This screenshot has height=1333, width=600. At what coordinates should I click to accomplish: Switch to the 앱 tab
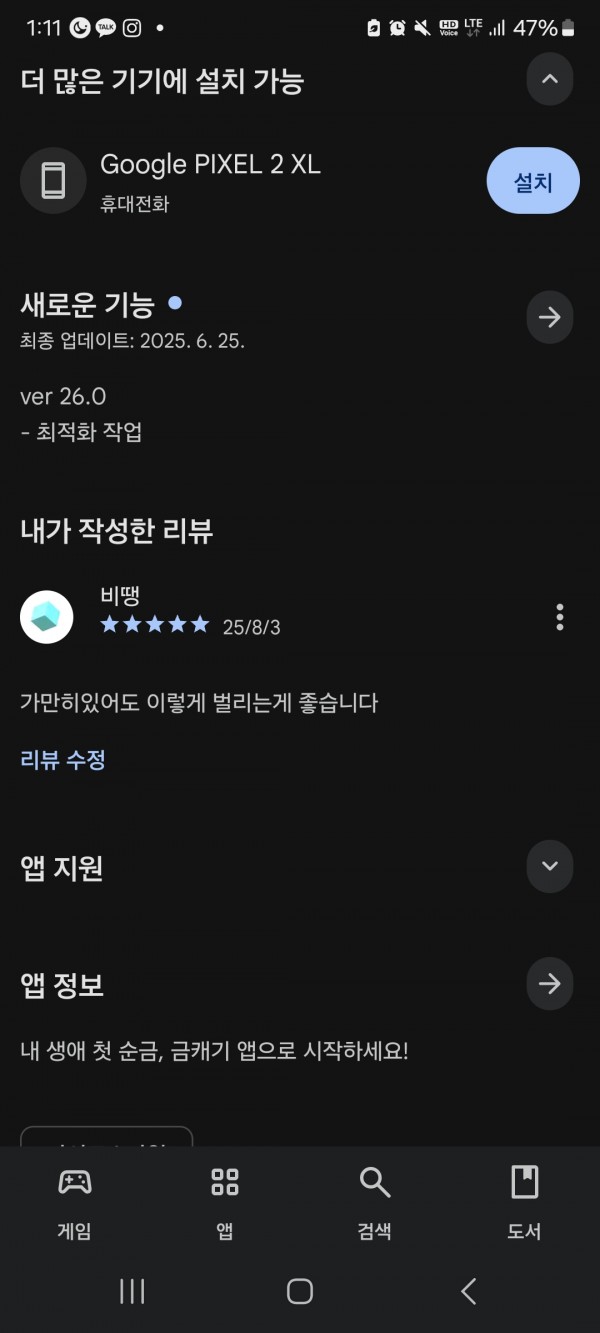225,1204
